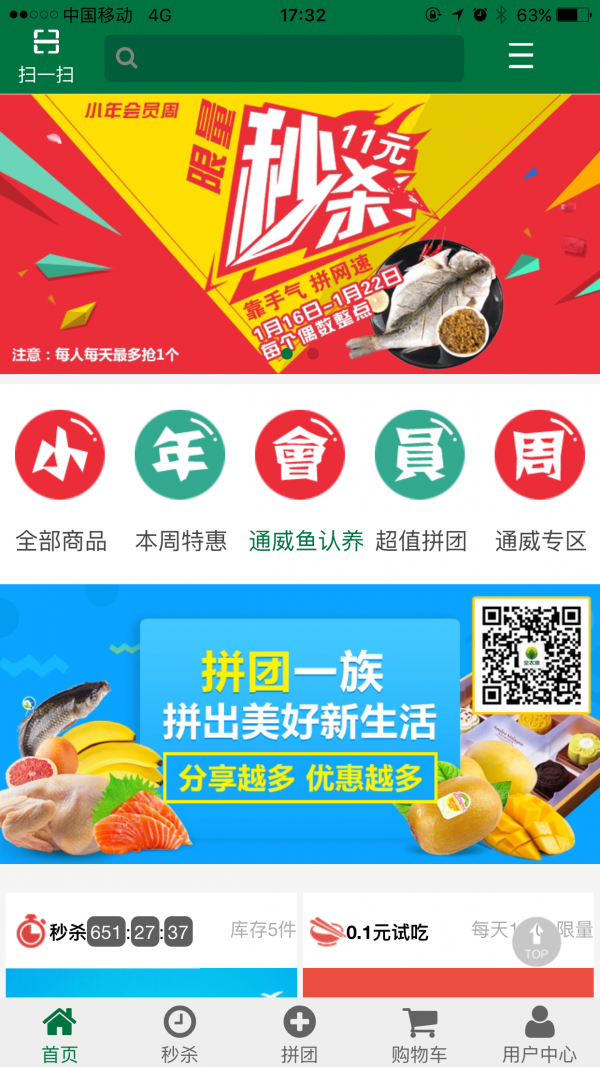
Task: Switch to the 秒杀 tab
Action: (179, 1035)
